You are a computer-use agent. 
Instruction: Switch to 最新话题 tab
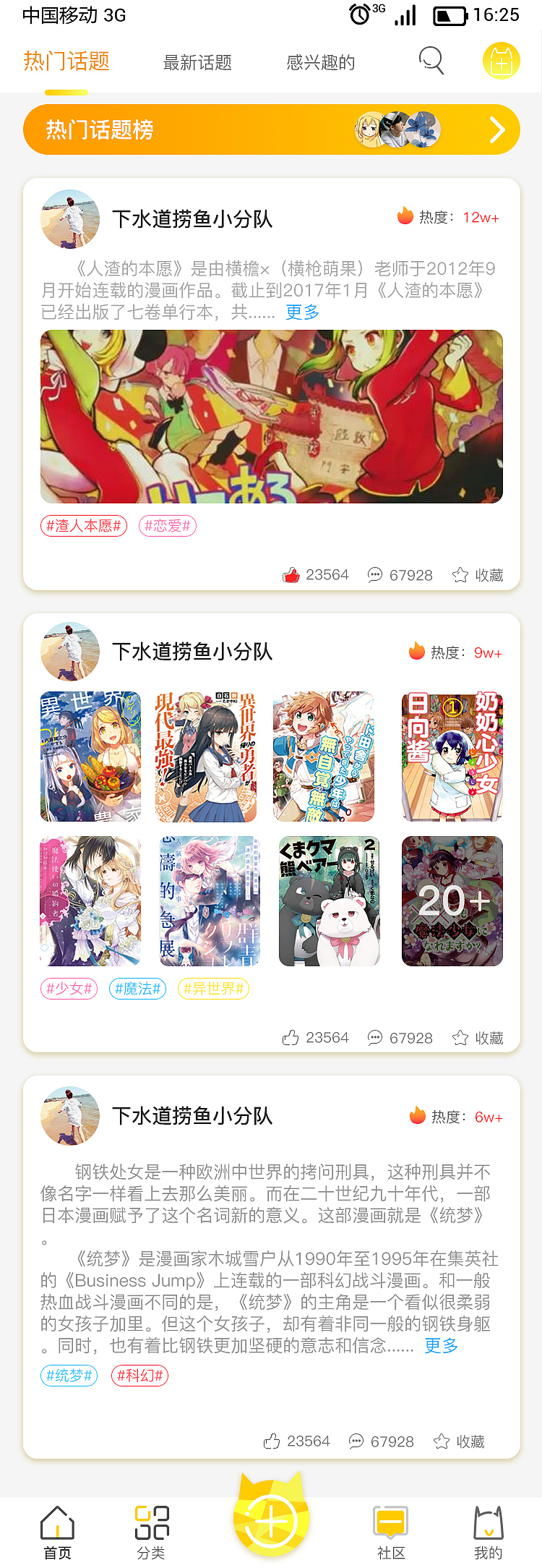coord(197,63)
